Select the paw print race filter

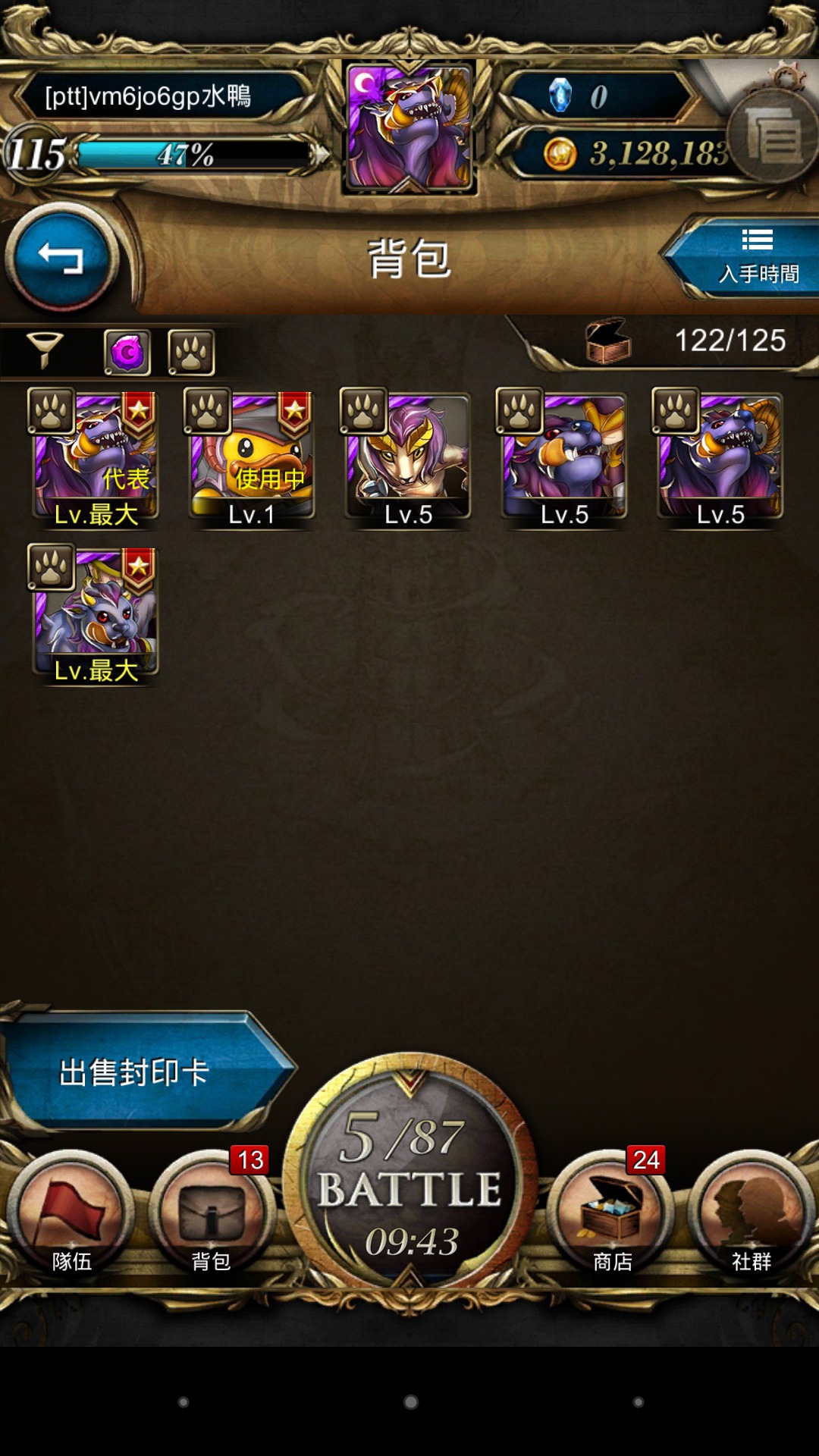point(191,353)
